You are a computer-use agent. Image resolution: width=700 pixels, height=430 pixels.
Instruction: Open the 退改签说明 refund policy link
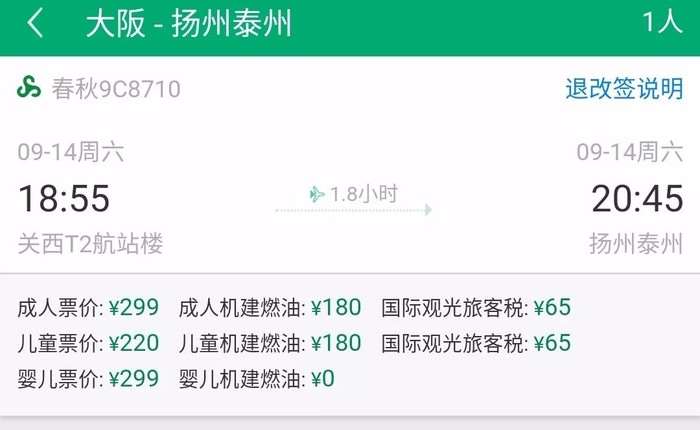pos(623,89)
